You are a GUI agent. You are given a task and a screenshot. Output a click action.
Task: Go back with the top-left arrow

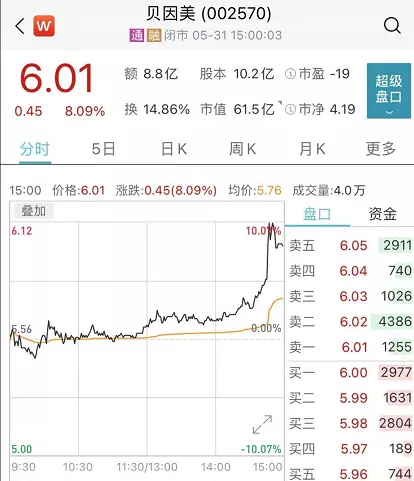[20, 26]
